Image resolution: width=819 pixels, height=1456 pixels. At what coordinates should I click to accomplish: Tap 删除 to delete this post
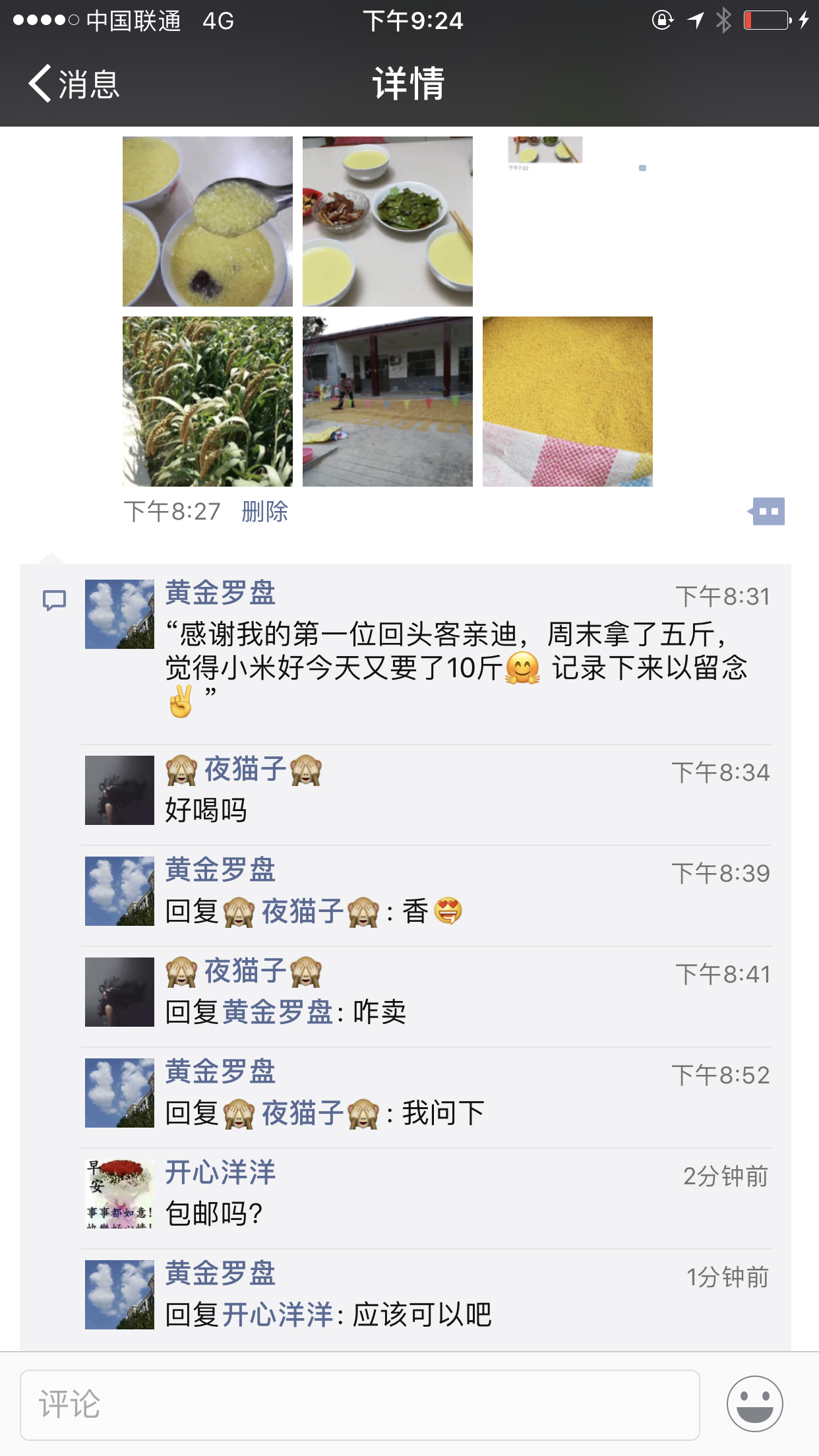coord(264,512)
